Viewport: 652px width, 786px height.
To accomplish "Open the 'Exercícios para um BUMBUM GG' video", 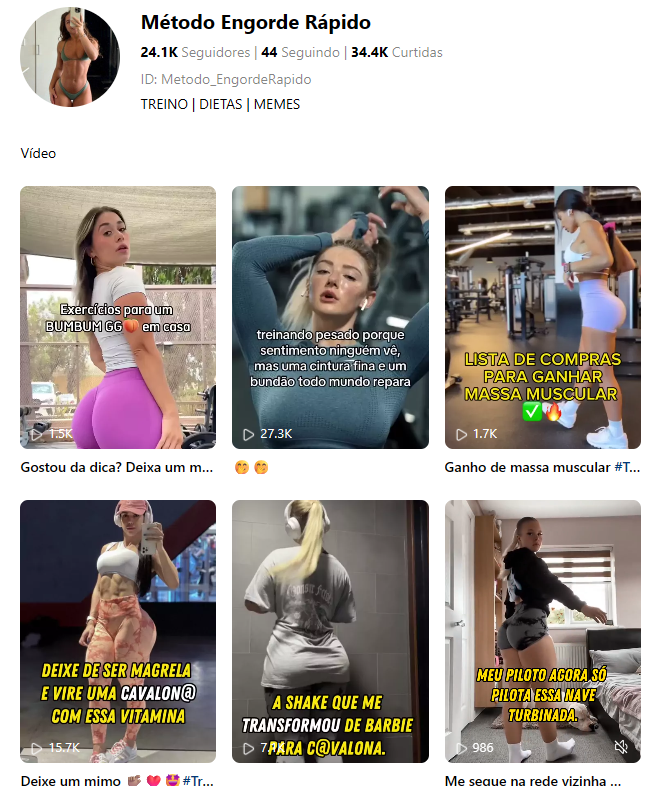I will tap(118, 317).
